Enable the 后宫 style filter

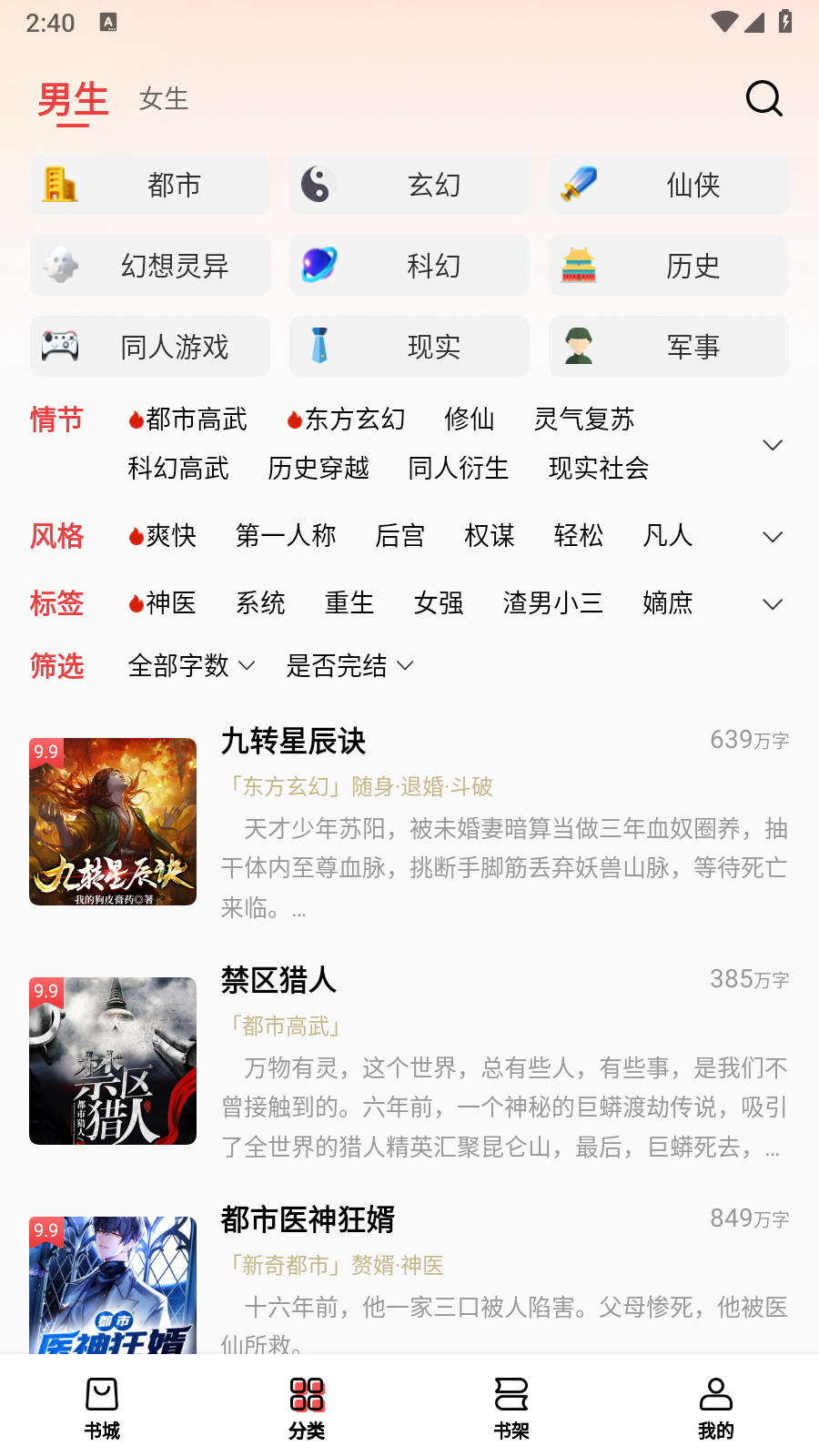tap(399, 536)
